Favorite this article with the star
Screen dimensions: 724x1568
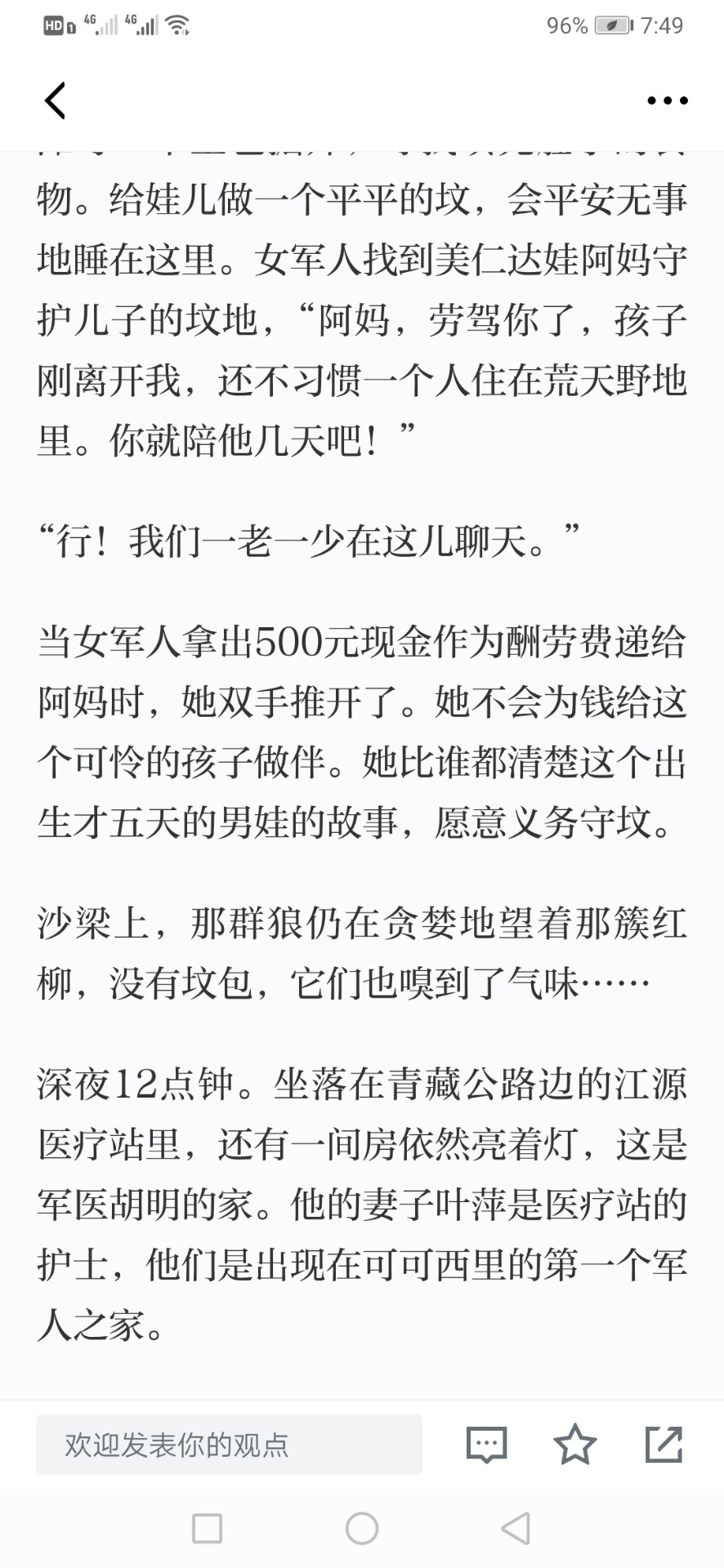(574, 1443)
